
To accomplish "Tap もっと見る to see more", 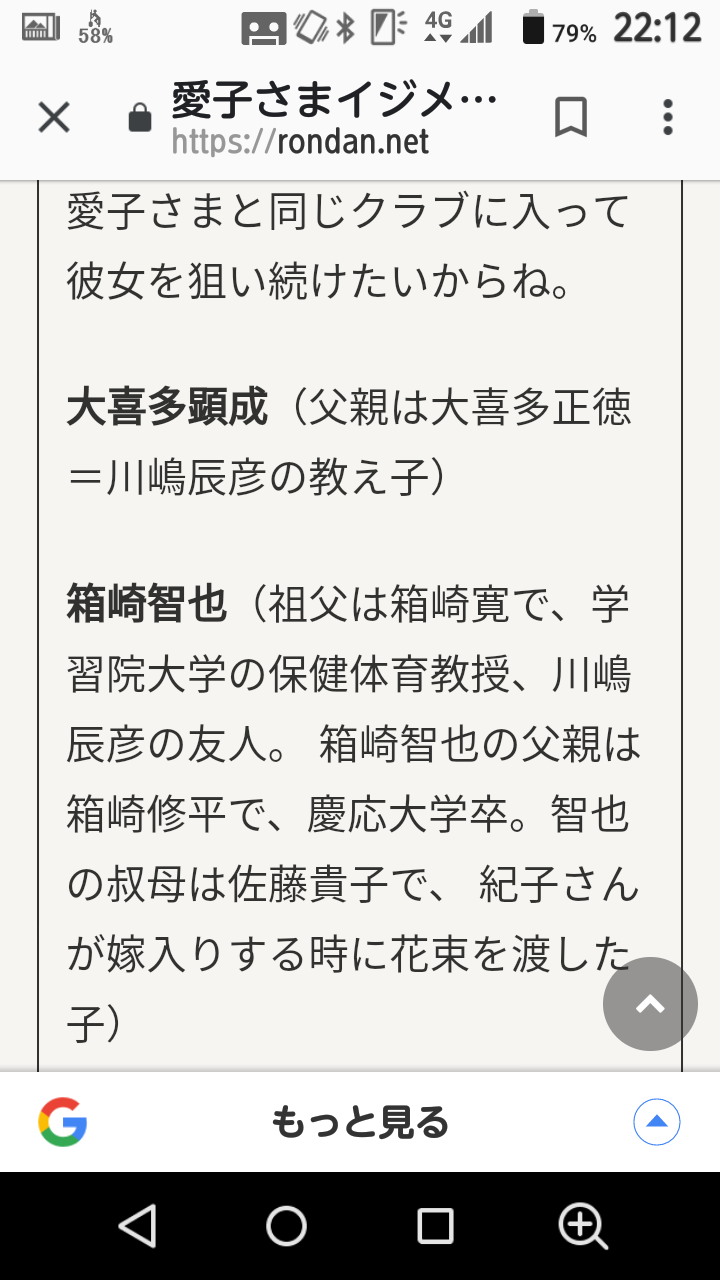I will 360,1122.
